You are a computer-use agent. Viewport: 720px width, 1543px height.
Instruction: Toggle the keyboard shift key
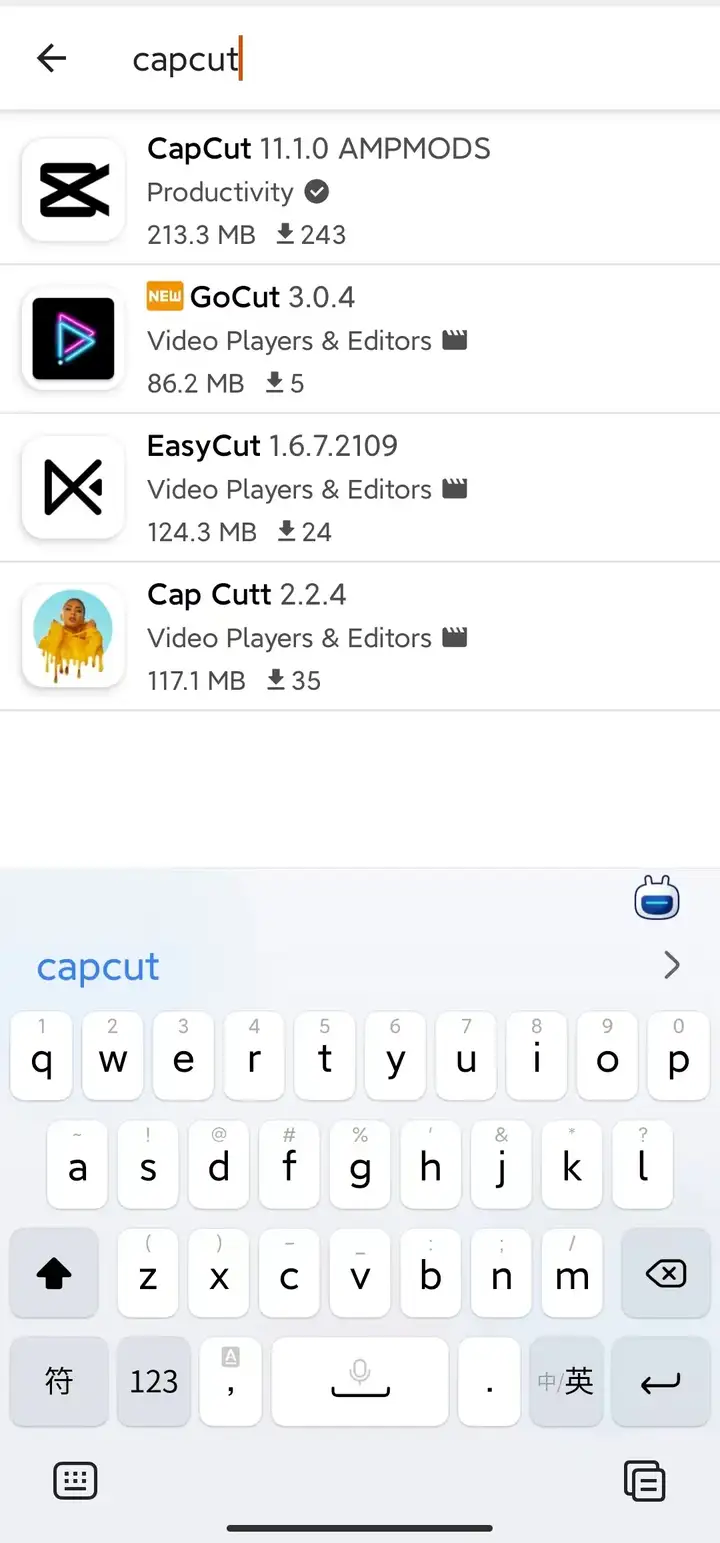pos(54,1273)
